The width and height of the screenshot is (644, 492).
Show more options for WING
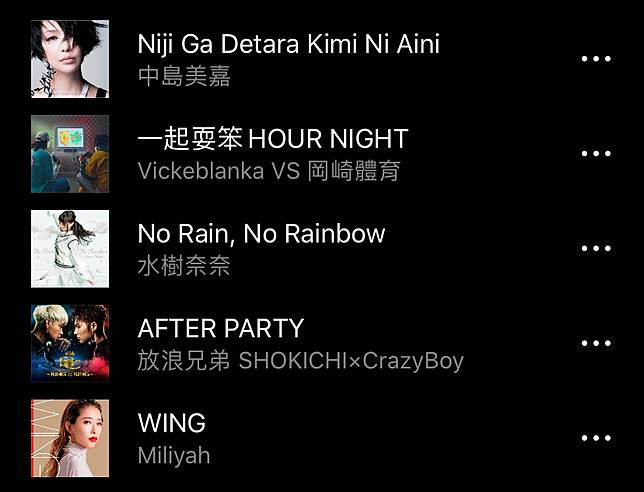click(x=595, y=438)
